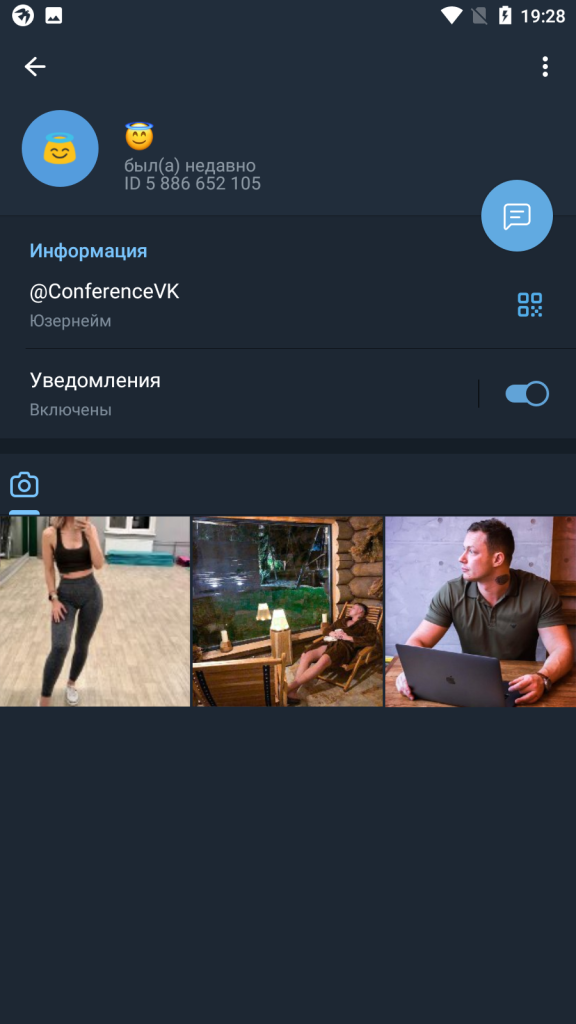The image size is (576, 1024).
Task: Open the profile avatar picture
Action: pos(60,148)
